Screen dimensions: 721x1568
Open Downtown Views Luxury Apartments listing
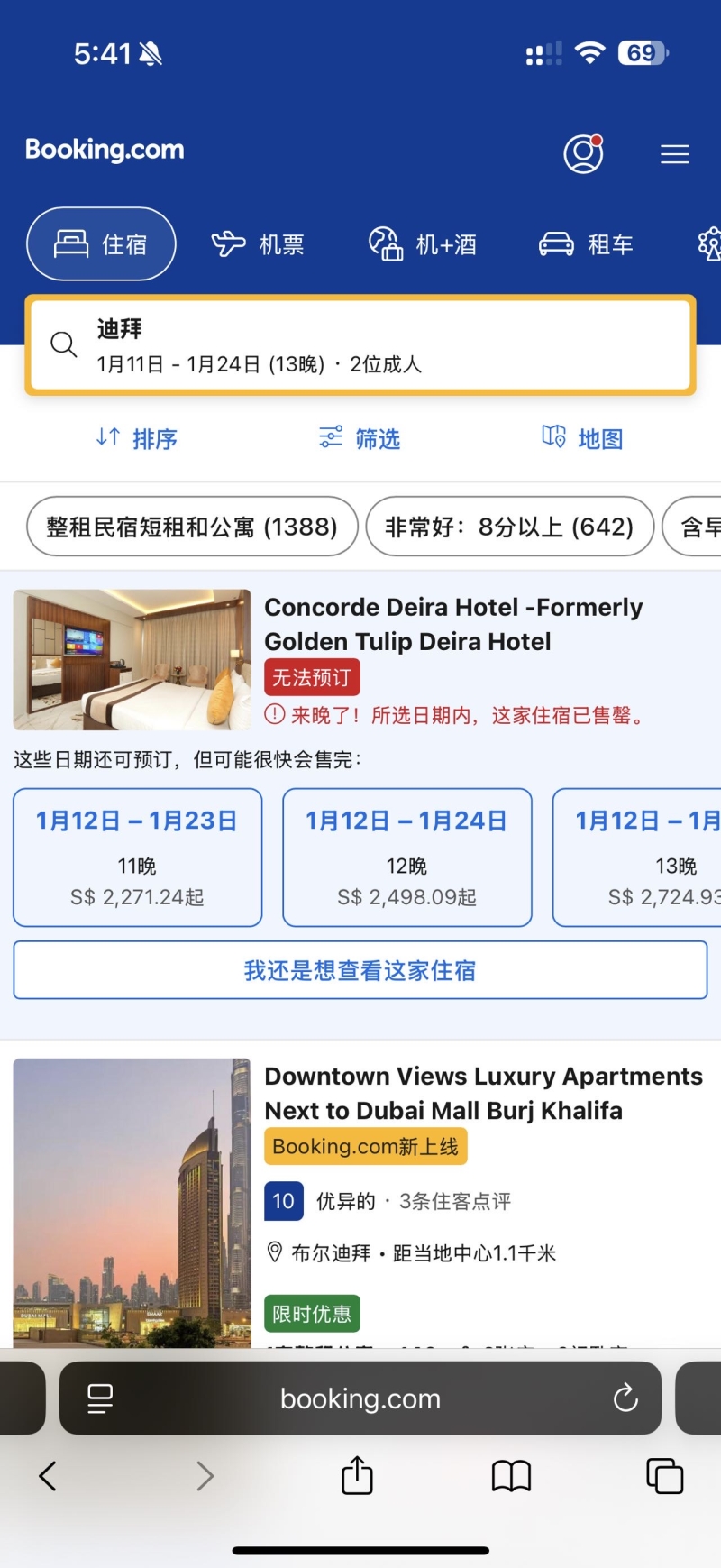(x=483, y=1093)
